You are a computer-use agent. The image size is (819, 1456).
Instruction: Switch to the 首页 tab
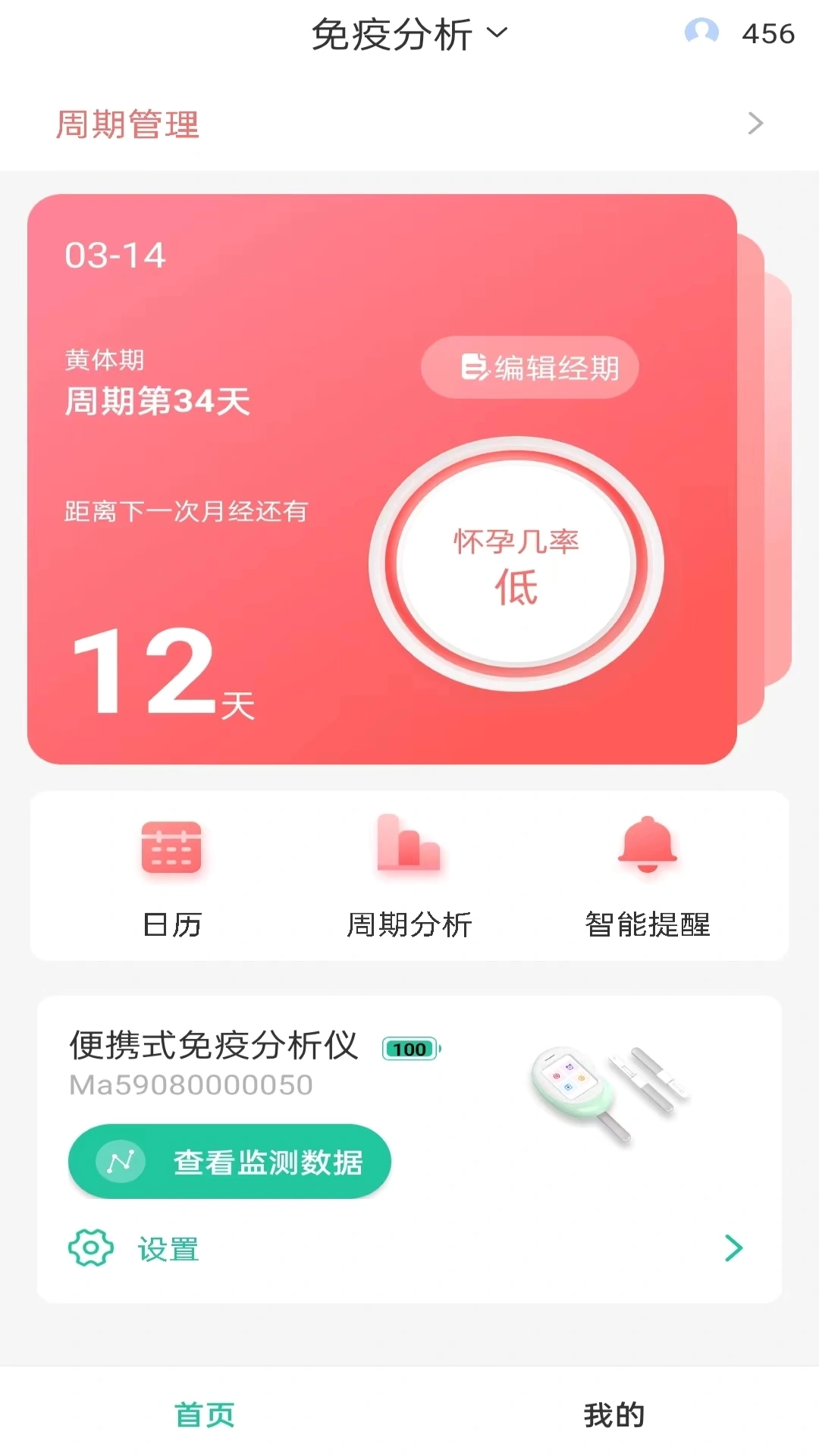pos(205,1412)
